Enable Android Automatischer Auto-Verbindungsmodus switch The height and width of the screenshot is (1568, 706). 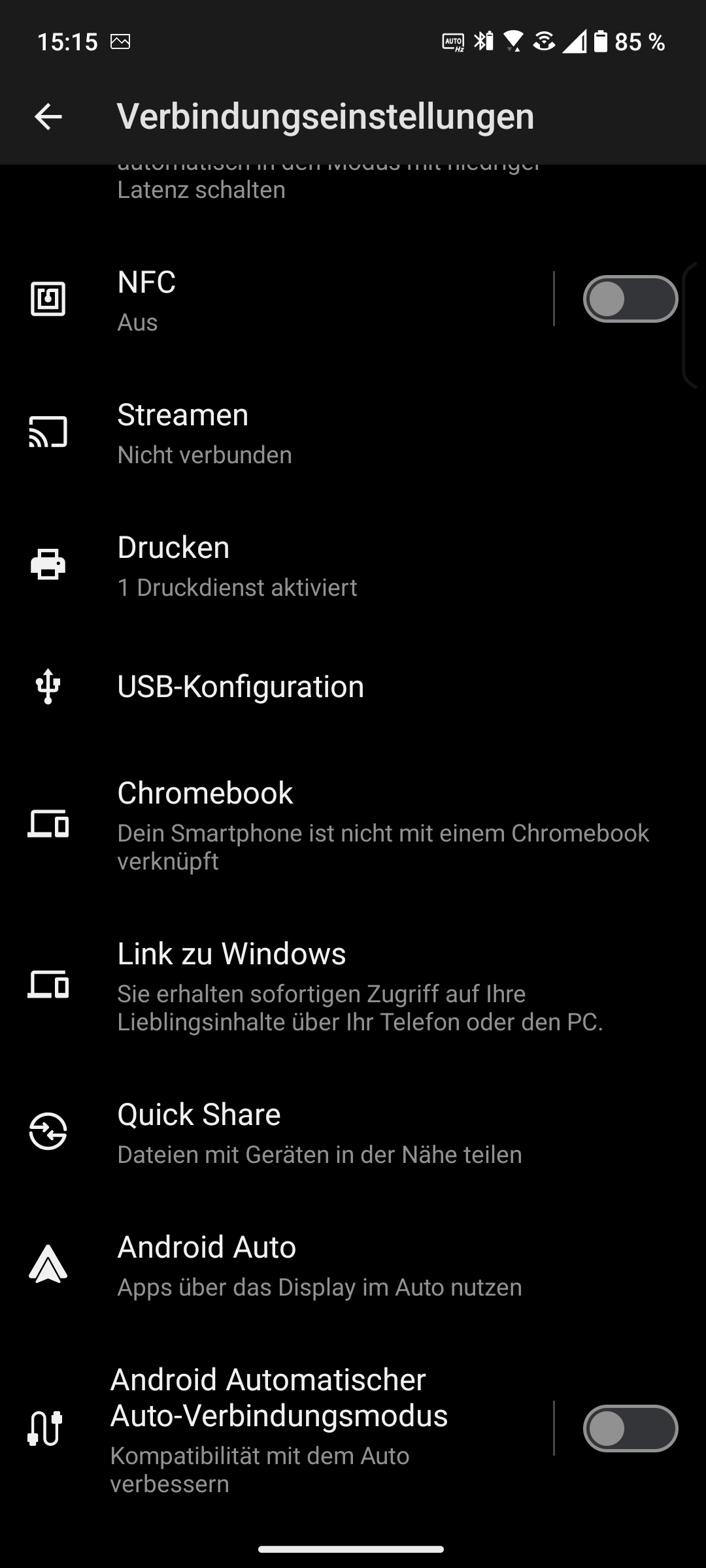click(630, 1428)
